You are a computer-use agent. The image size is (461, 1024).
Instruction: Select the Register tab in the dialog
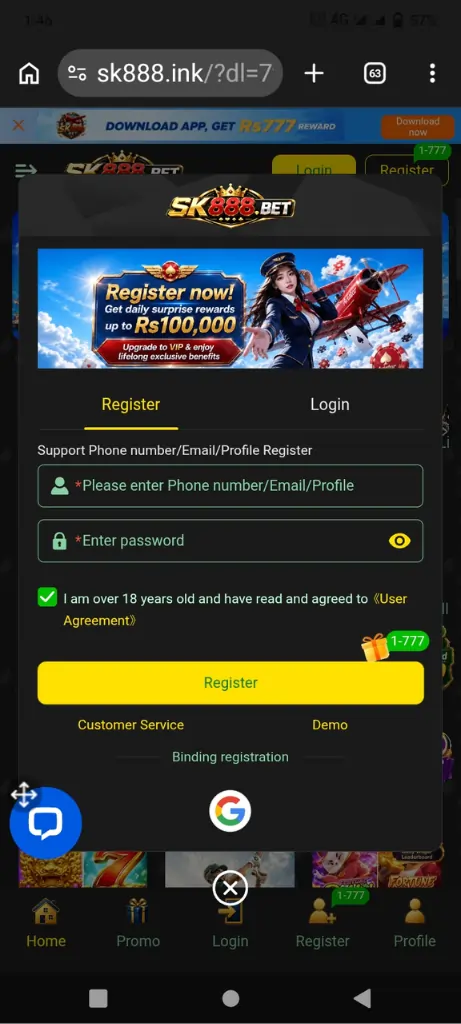(x=131, y=404)
